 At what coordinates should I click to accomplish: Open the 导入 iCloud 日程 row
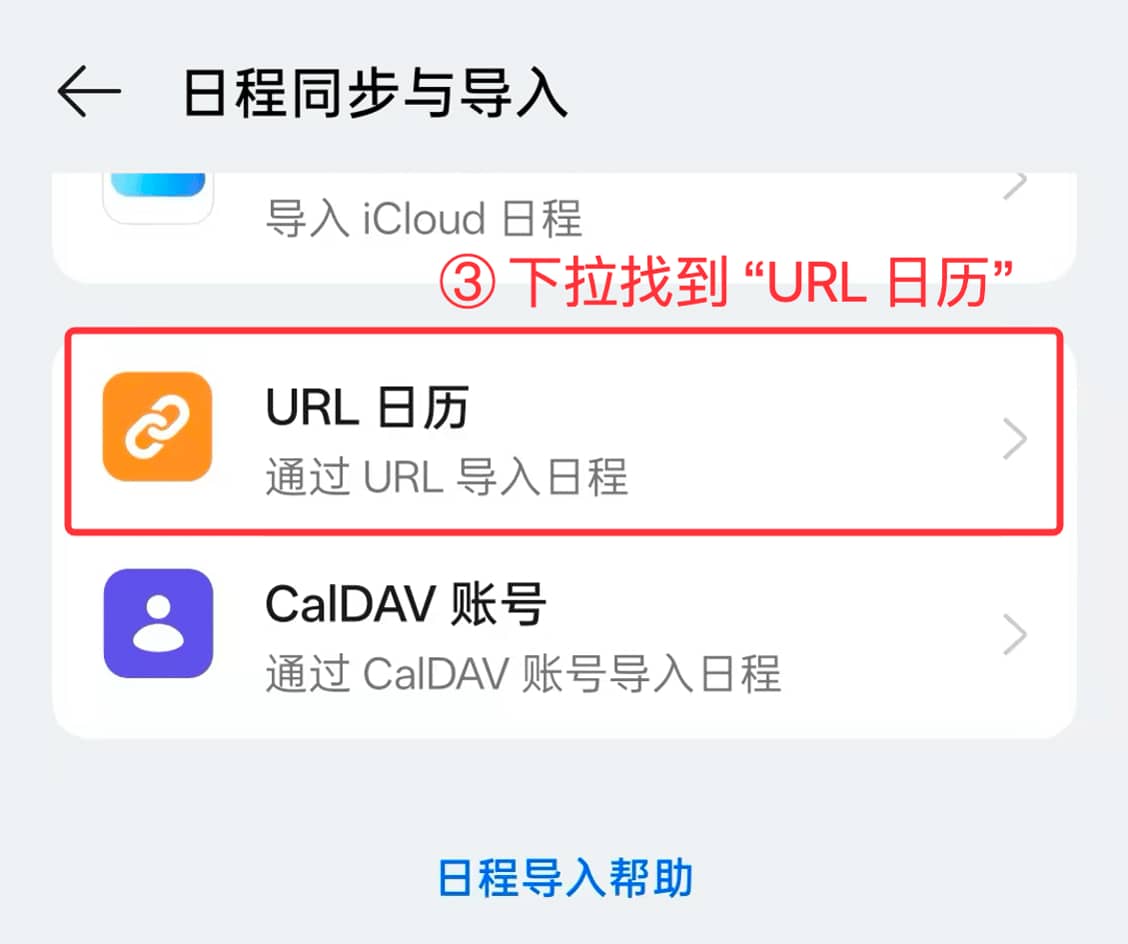pyautogui.click(x=560, y=215)
